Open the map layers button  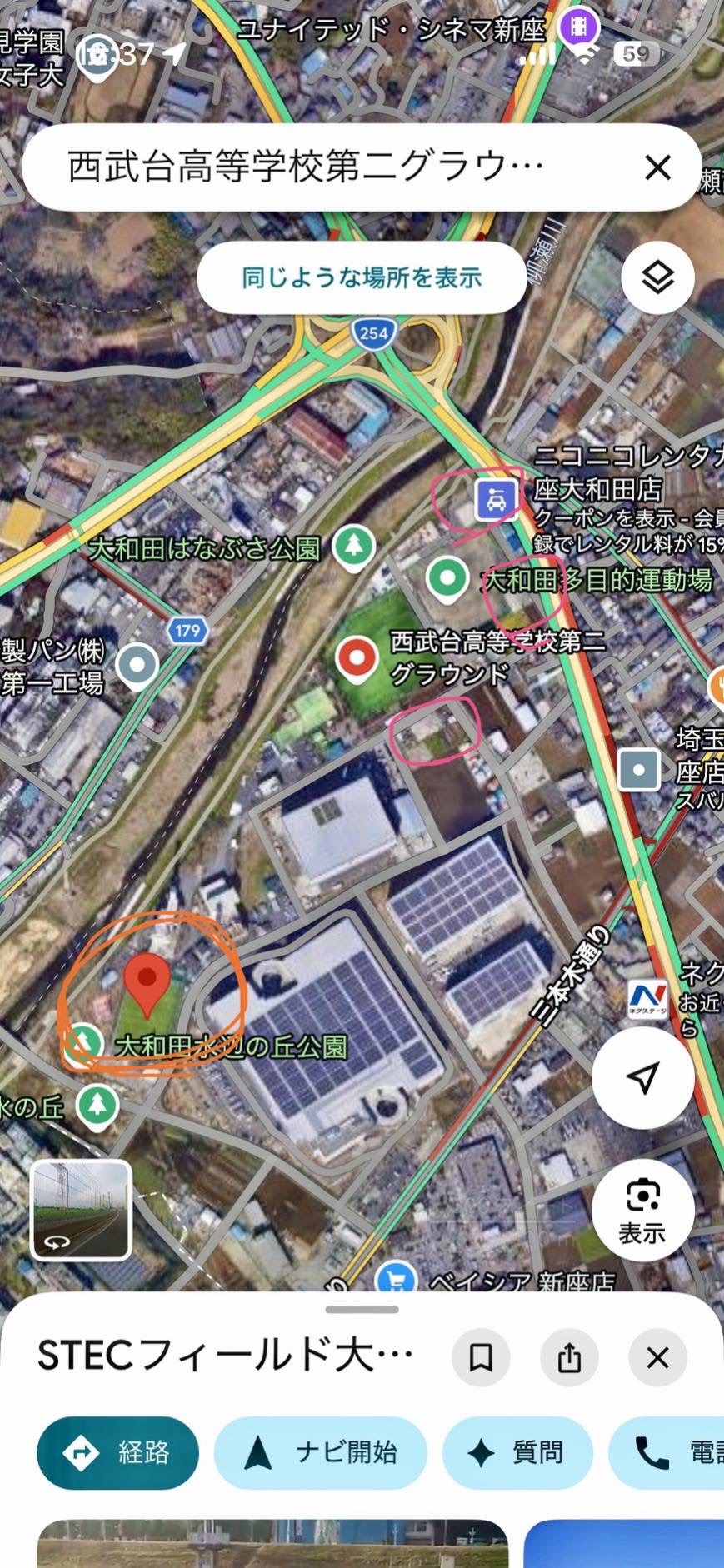point(657,277)
